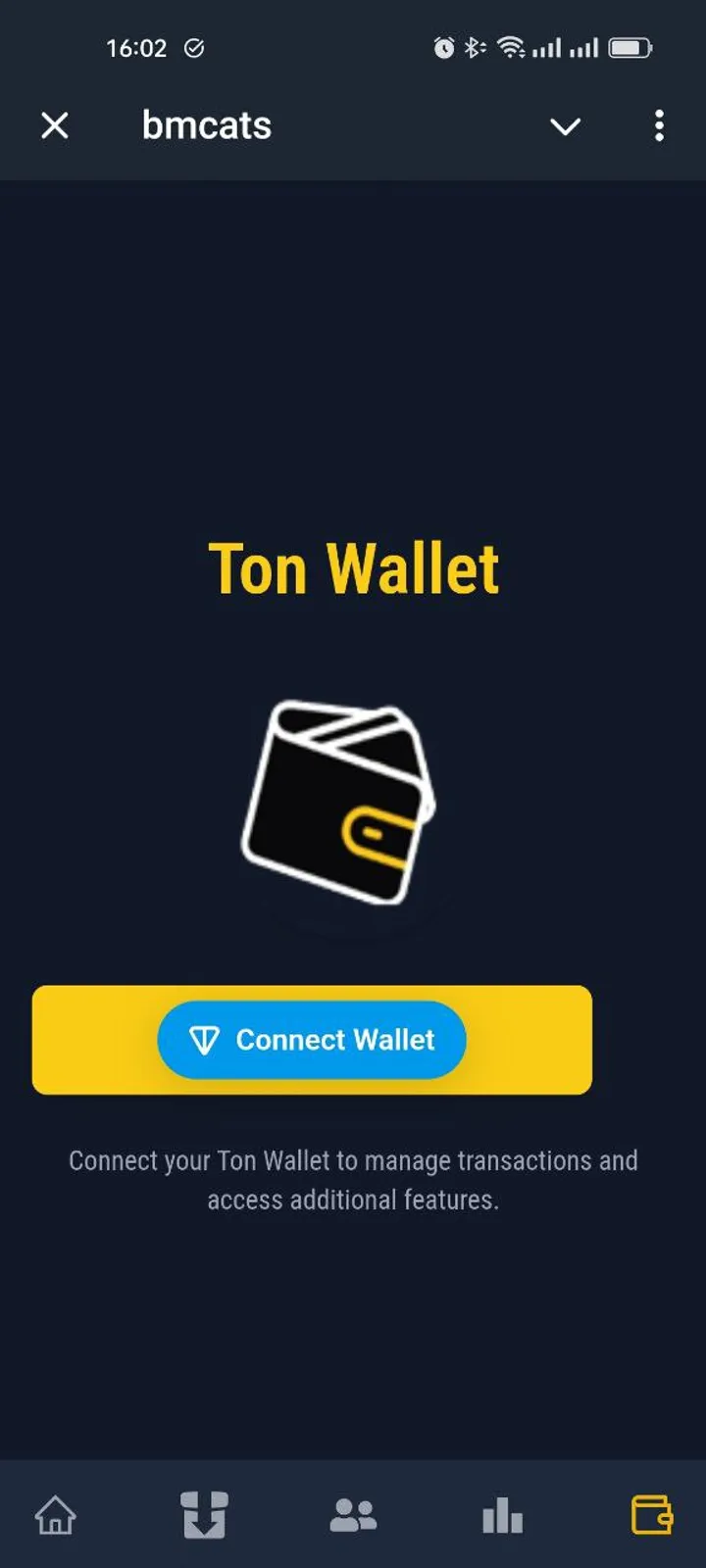
Task: Select the wallet tab
Action: tap(651, 1515)
